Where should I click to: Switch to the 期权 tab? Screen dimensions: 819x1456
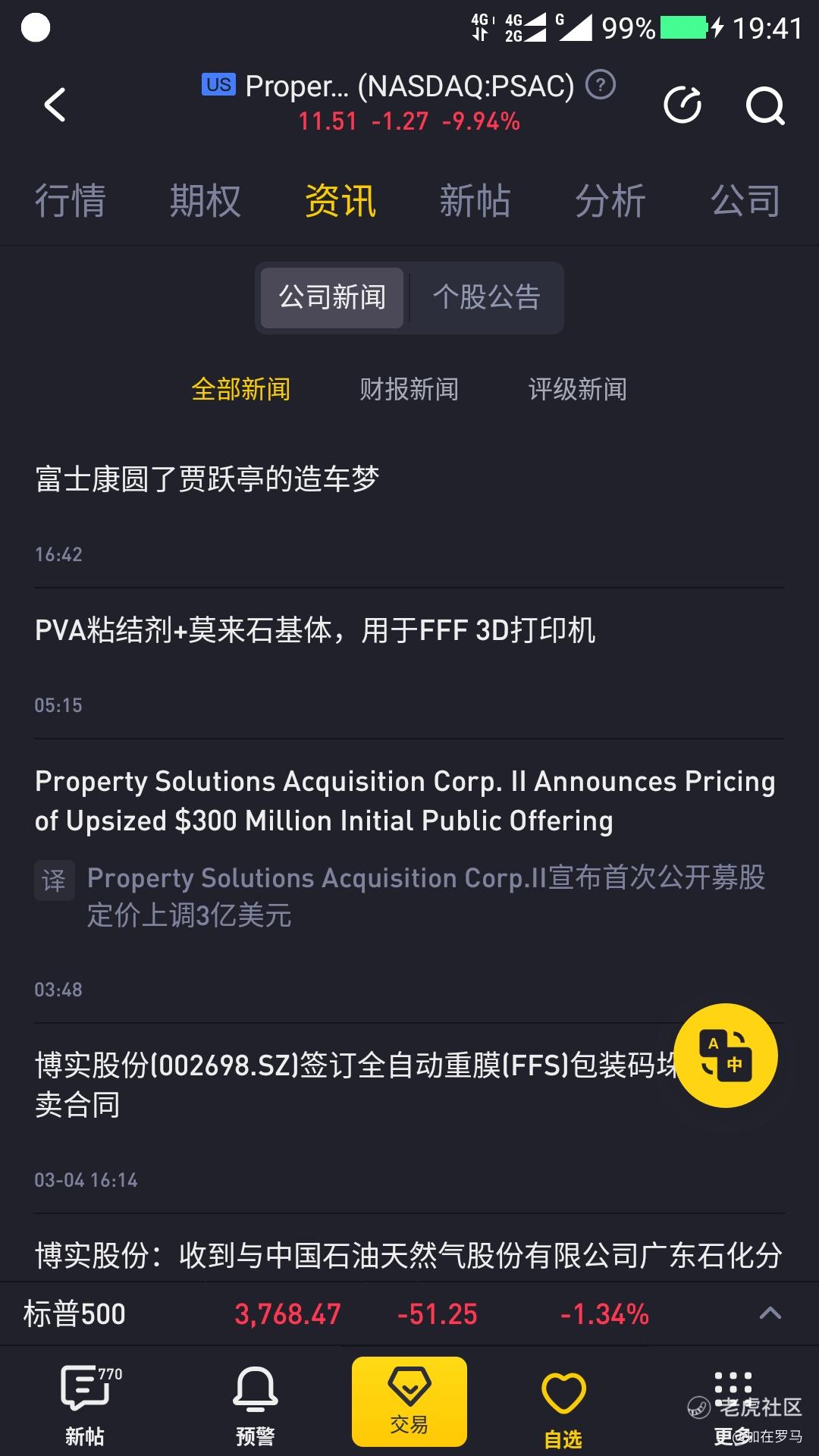point(205,201)
